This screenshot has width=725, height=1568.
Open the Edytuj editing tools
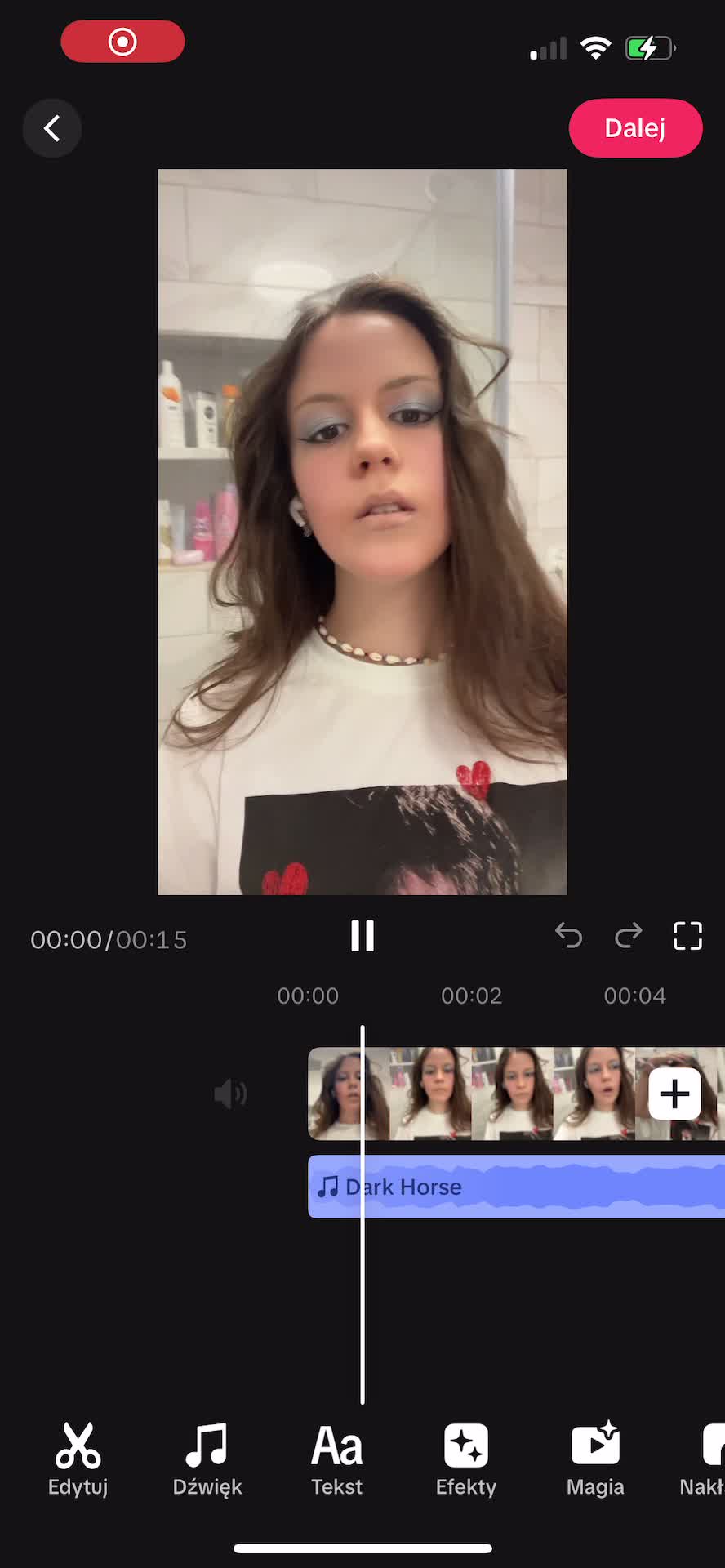tap(78, 1459)
